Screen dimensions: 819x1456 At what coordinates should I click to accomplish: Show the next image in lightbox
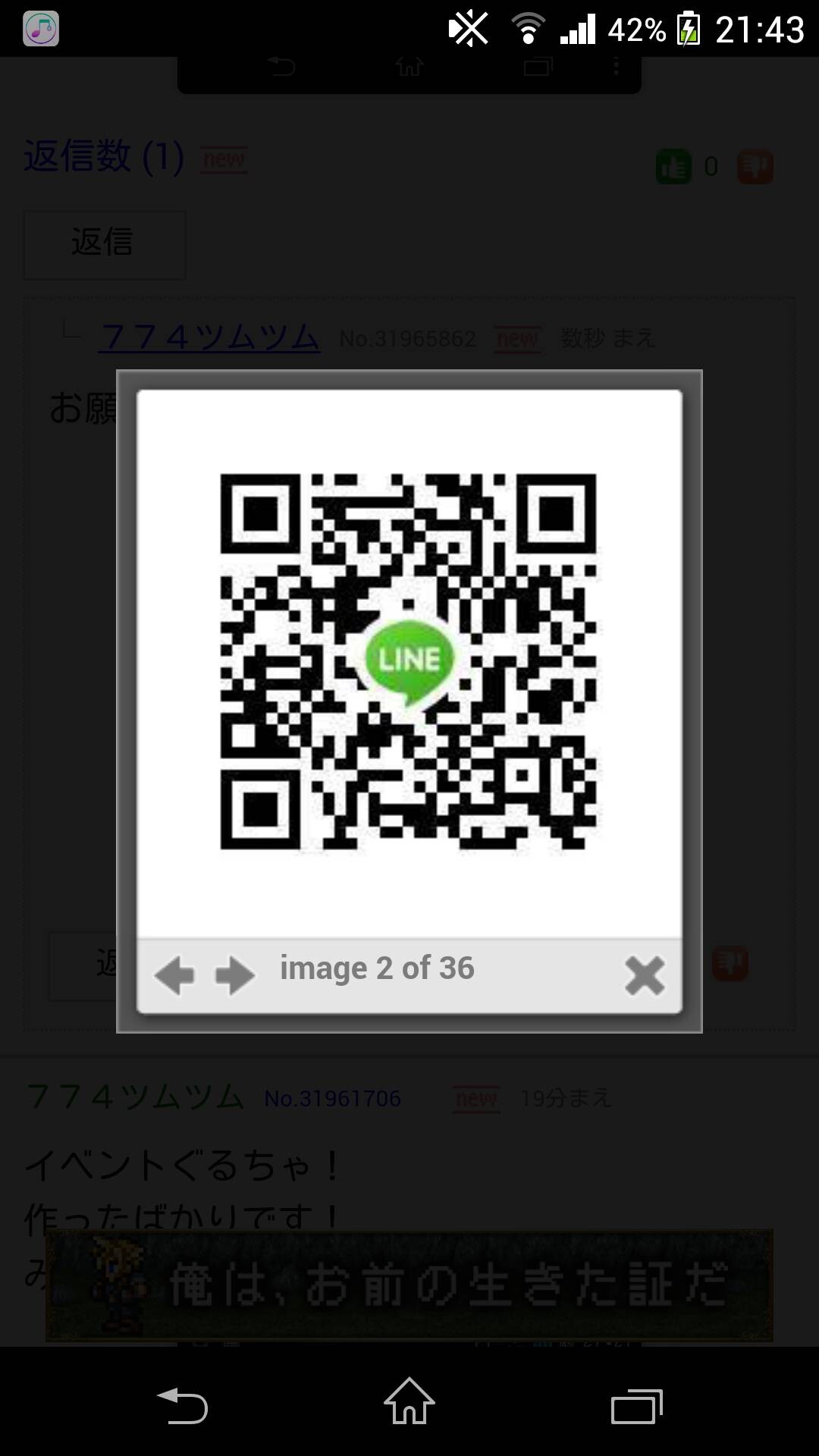[235, 974]
